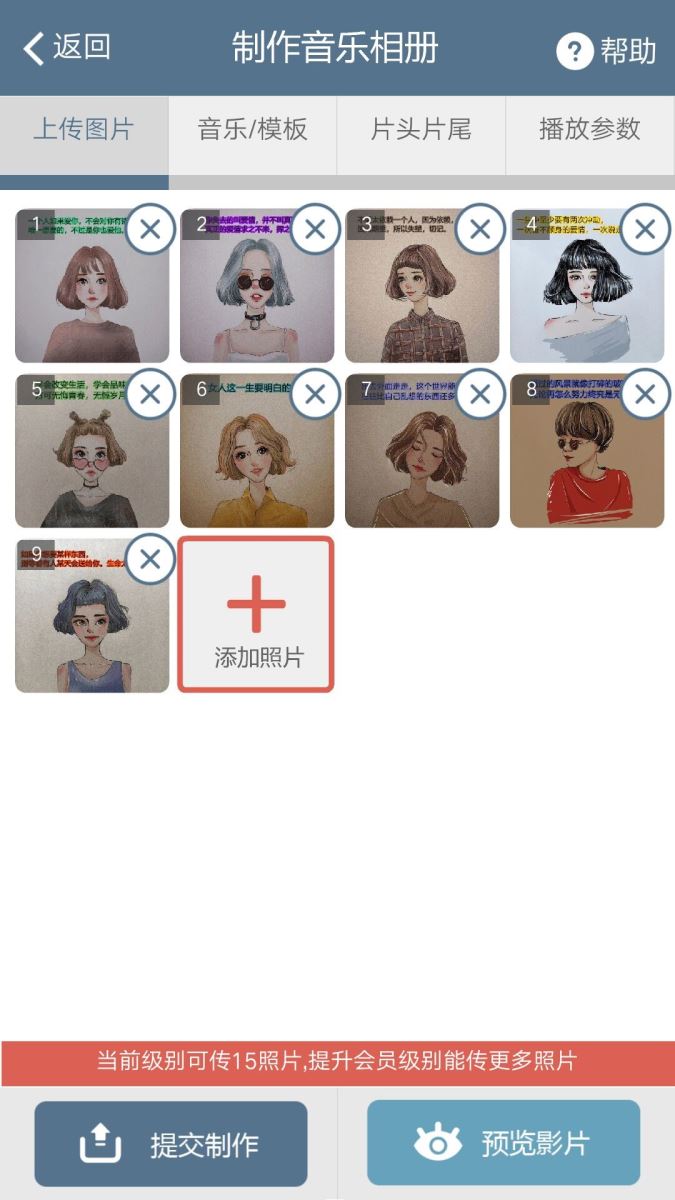Delete photo number 6
Image resolution: width=675 pixels, height=1200 pixels.
(315, 394)
